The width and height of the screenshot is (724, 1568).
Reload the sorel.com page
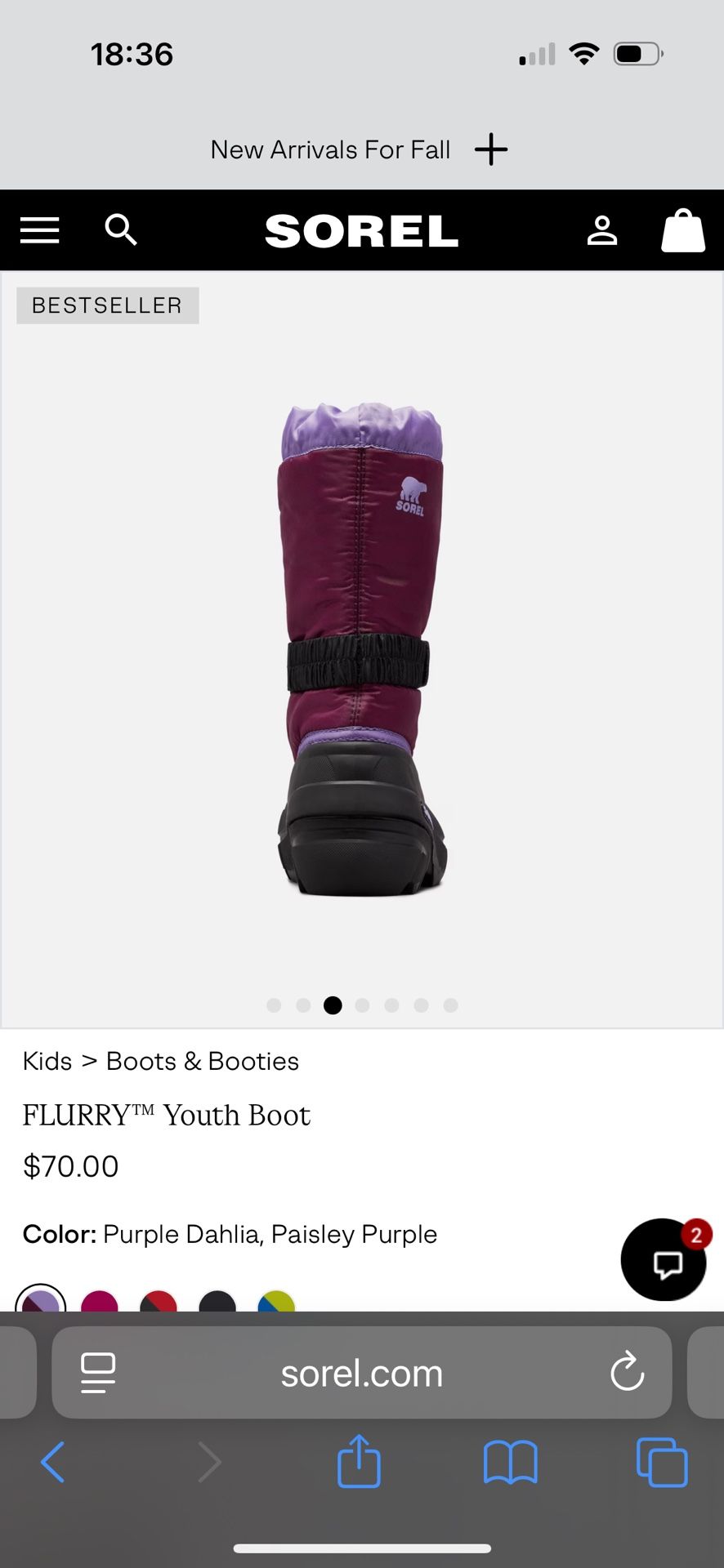coord(627,1373)
